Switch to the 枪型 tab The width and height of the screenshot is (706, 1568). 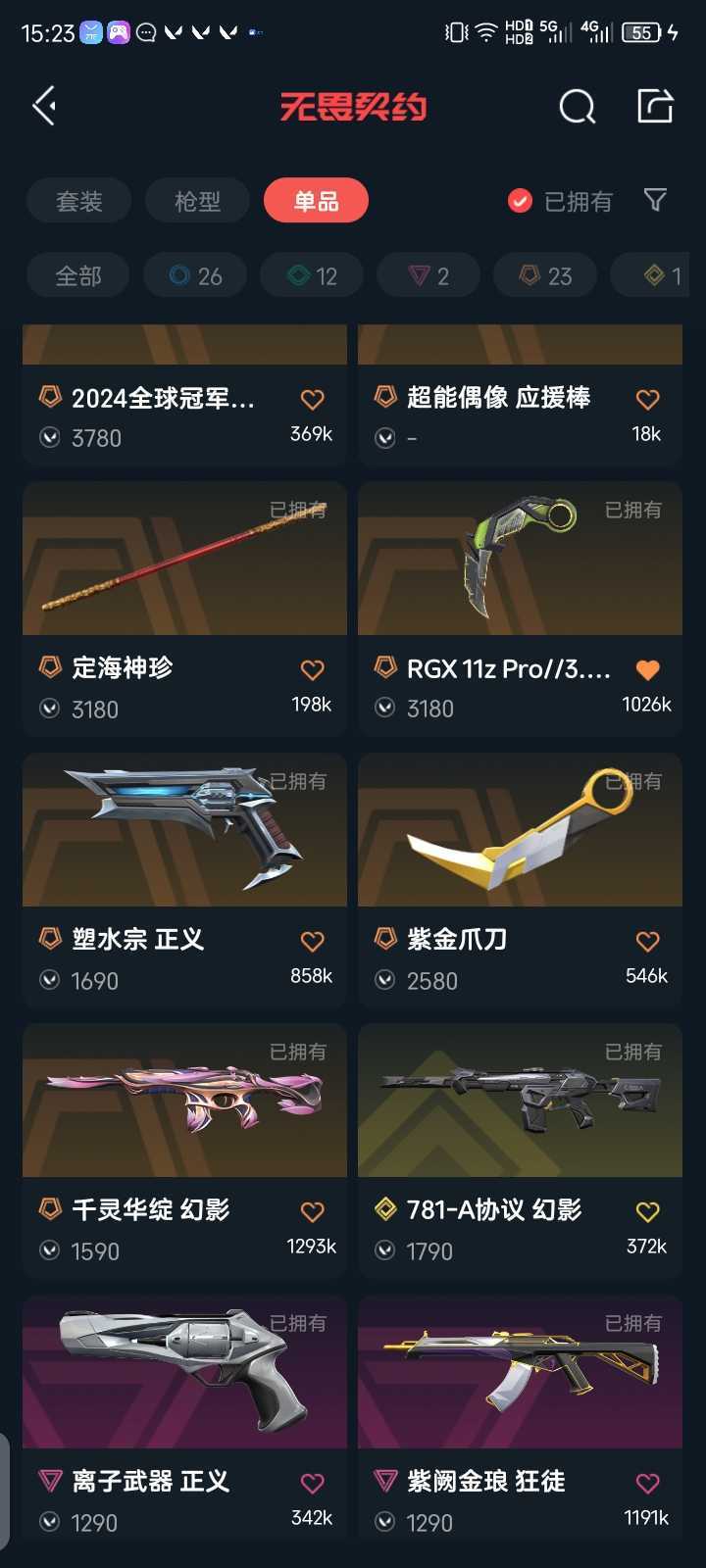[197, 201]
